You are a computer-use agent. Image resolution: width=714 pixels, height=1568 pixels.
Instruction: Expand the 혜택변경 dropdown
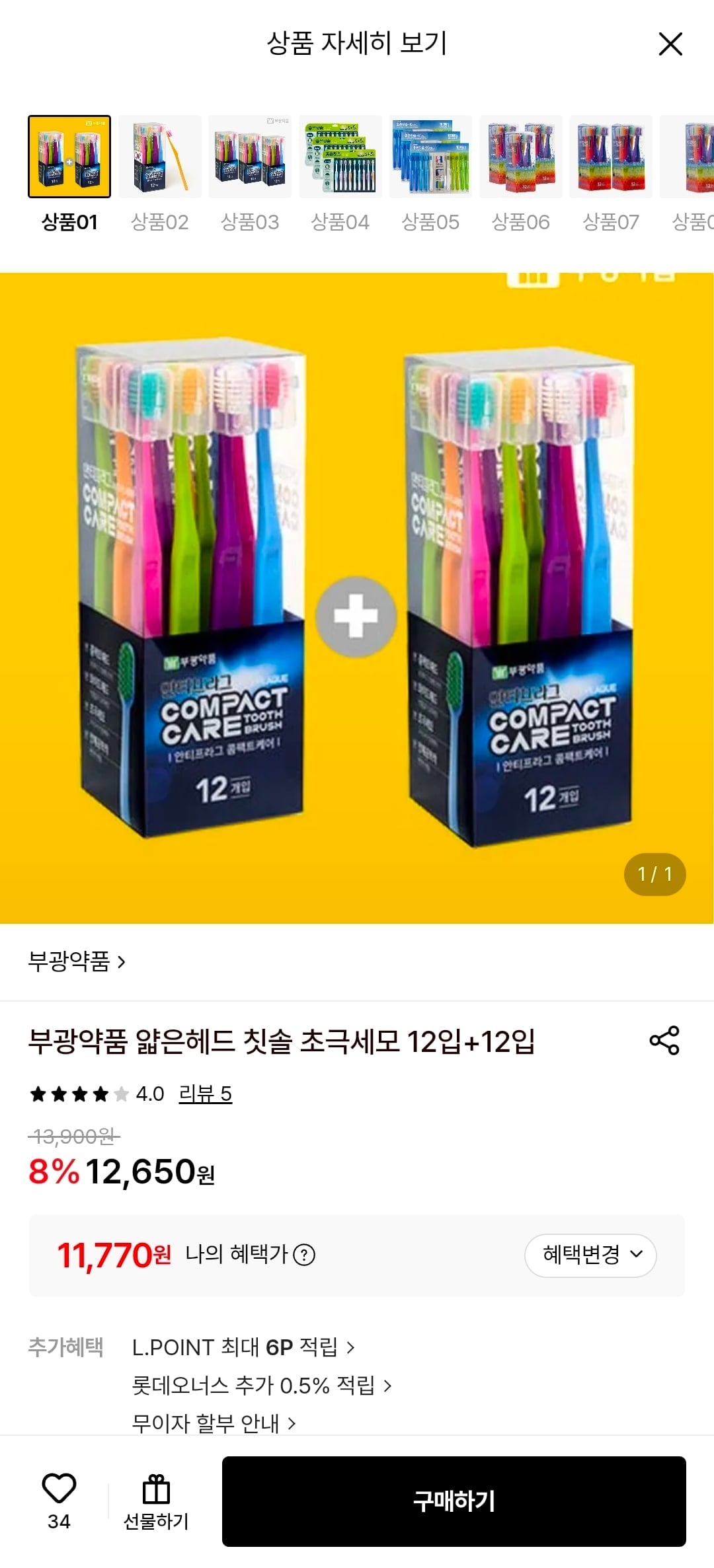point(590,1255)
